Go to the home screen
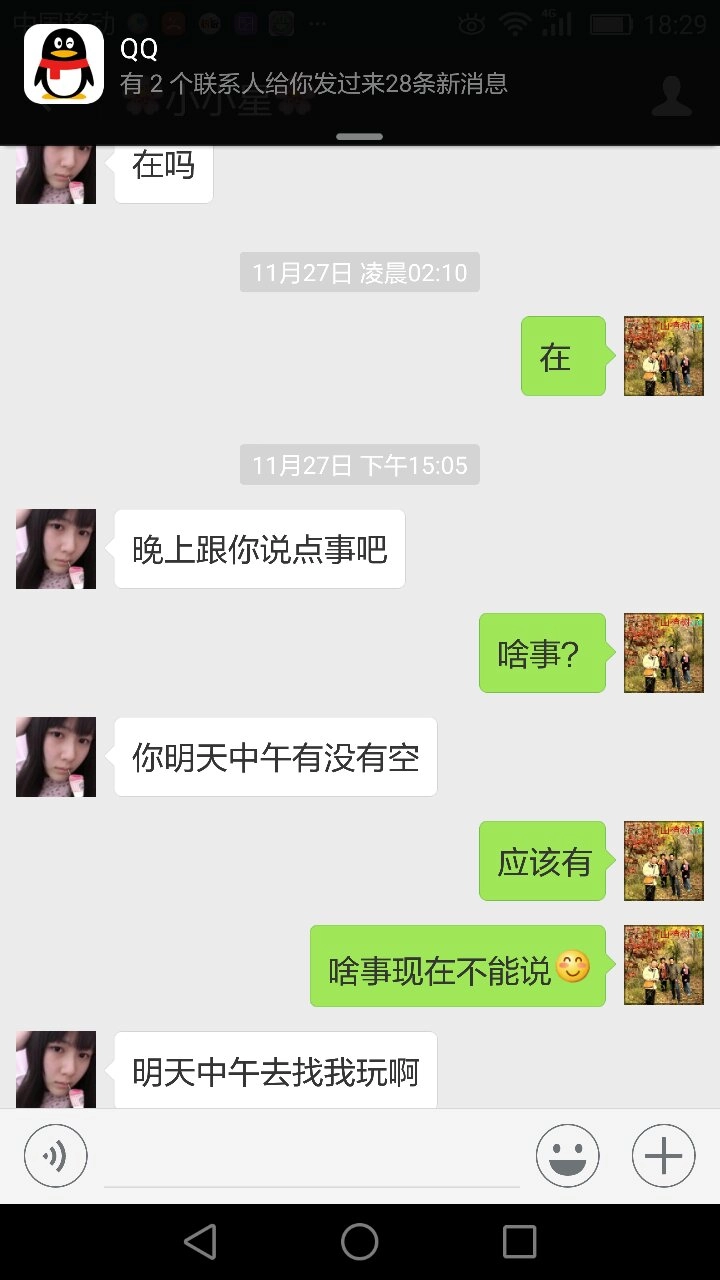The width and height of the screenshot is (720, 1280). (x=360, y=1242)
